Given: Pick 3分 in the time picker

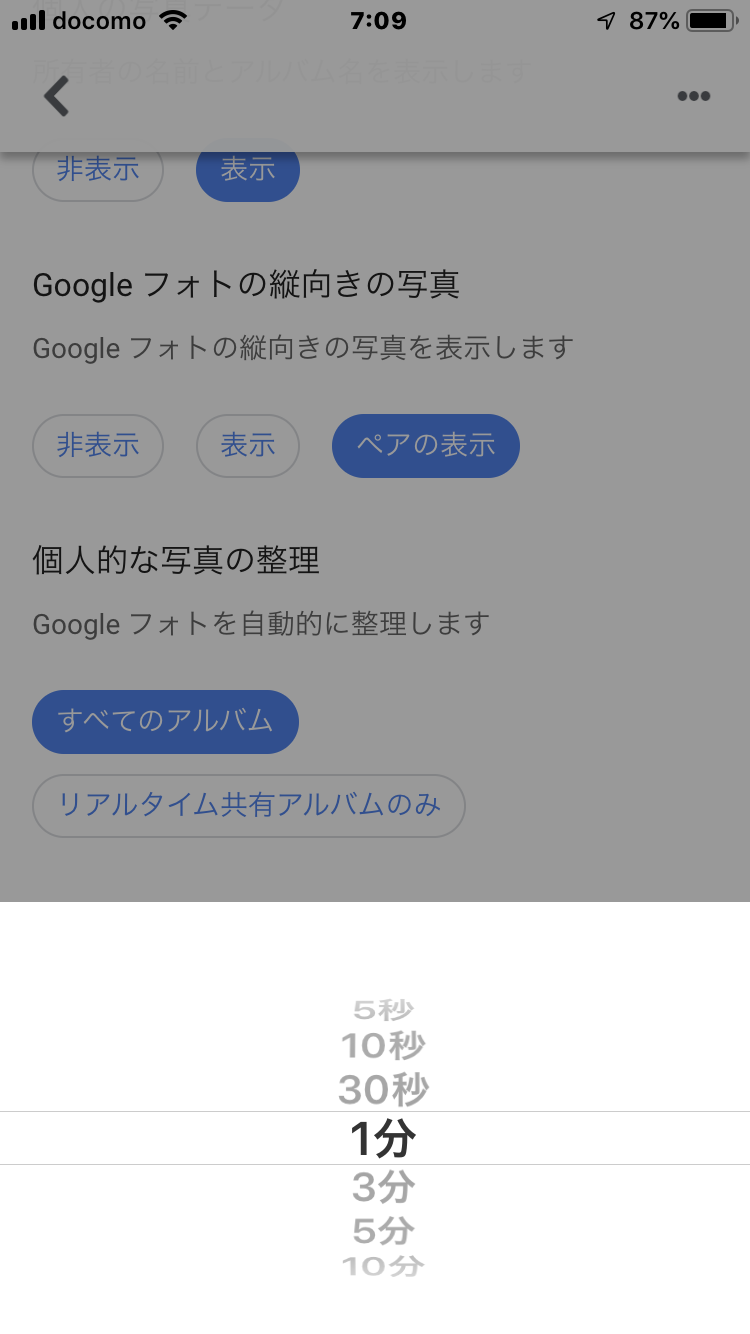Looking at the screenshot, I should [383, 1188].
